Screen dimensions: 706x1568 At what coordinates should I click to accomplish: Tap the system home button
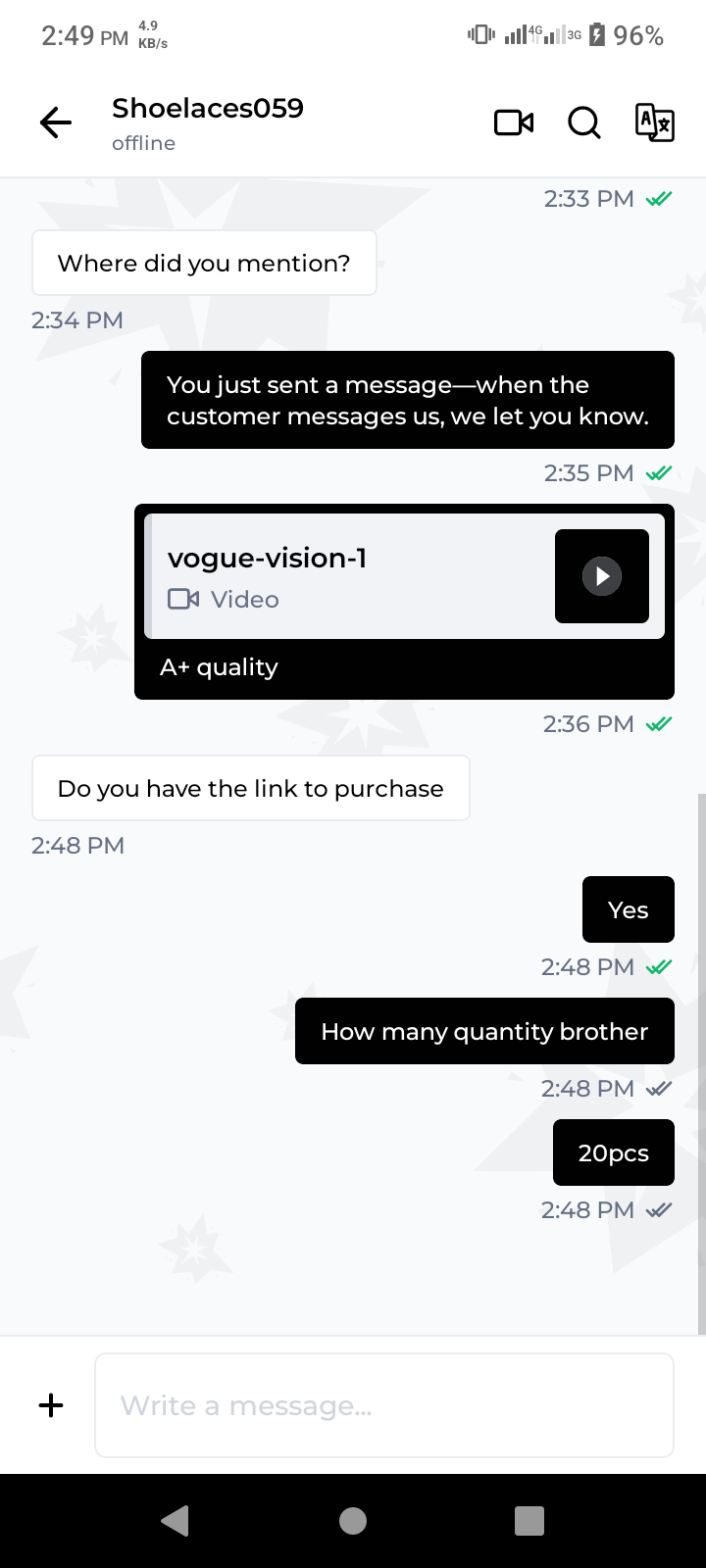tap(353, 1521)
